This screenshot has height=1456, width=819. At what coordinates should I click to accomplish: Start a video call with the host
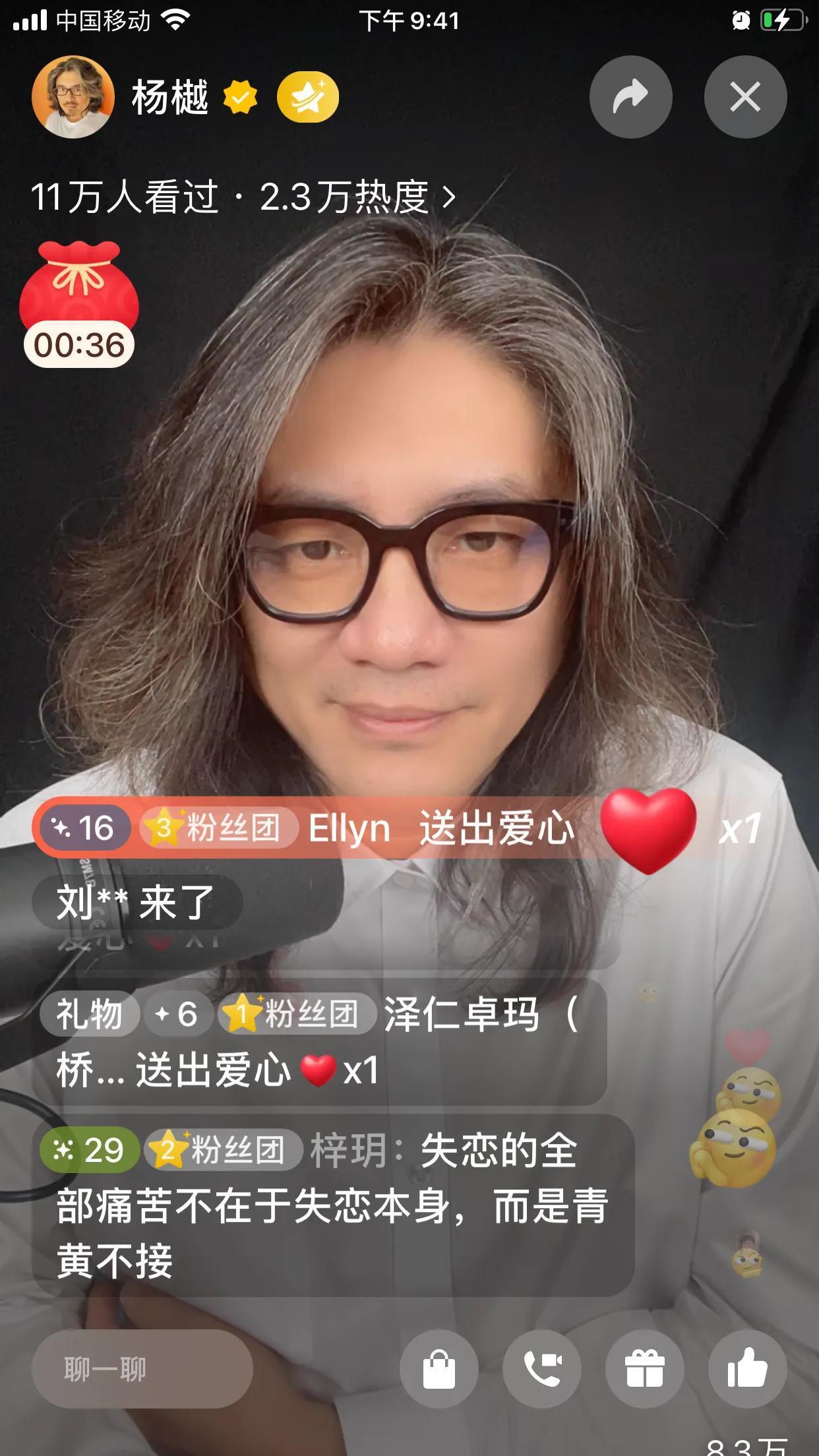coord(541,1369)
